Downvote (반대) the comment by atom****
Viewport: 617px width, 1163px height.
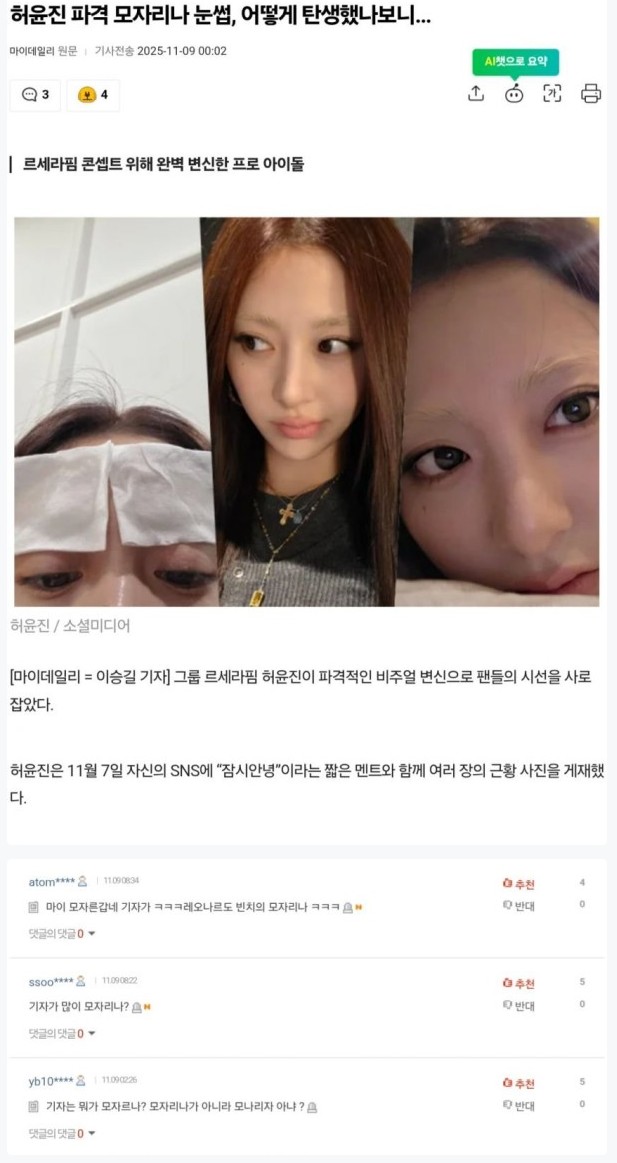(519, 905)
